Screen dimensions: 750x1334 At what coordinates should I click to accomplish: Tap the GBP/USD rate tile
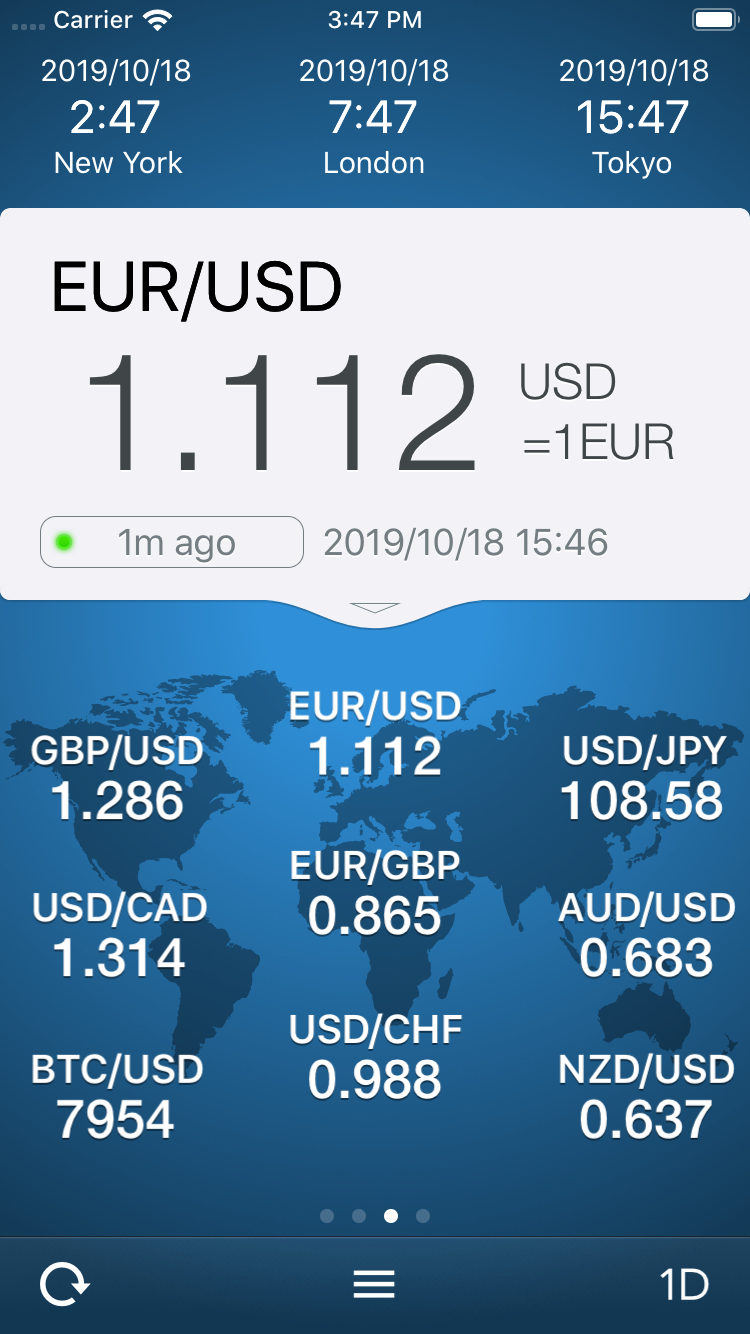pyautogui.click(x=117, y=775)
